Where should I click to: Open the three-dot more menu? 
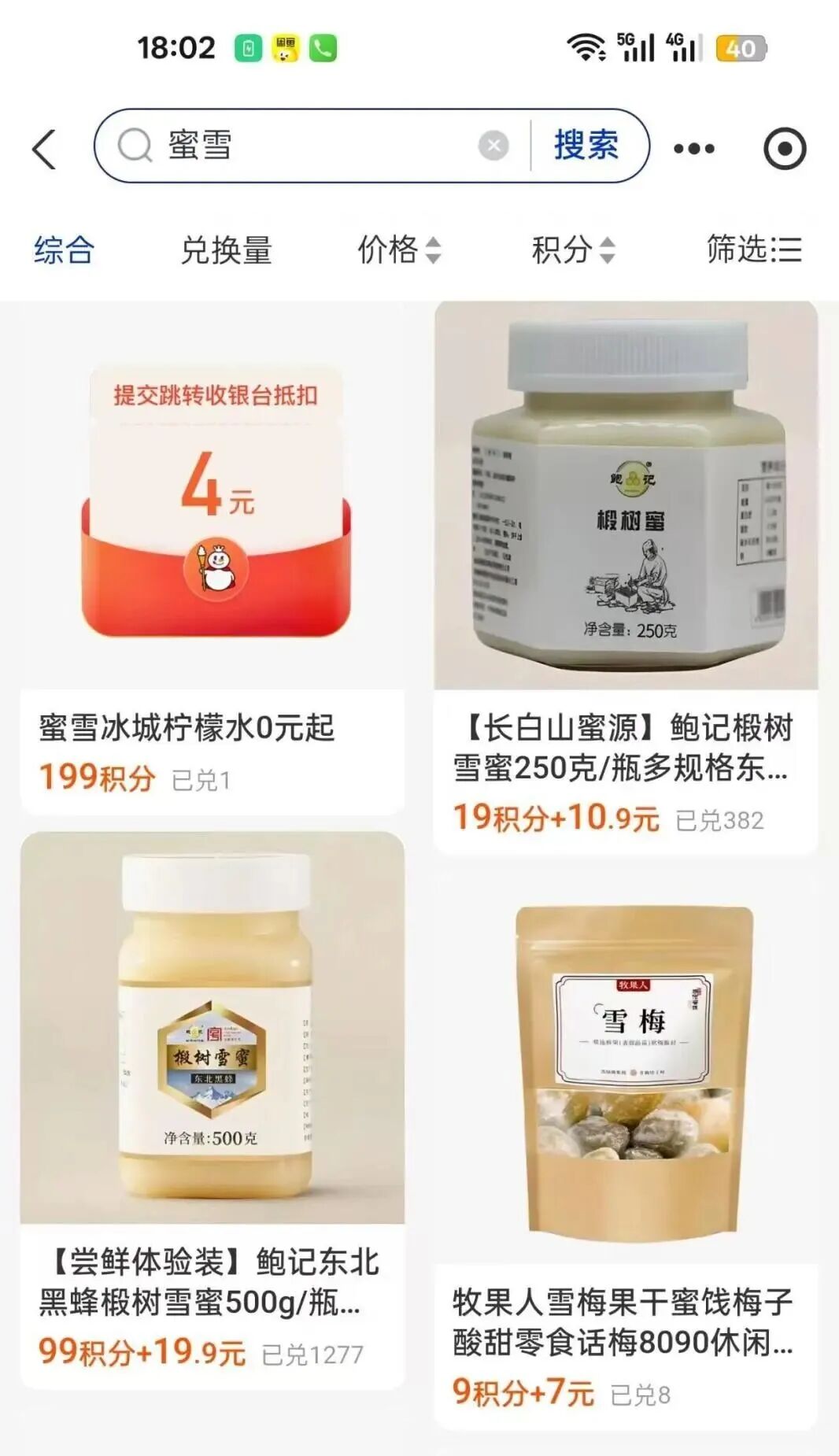694,148
